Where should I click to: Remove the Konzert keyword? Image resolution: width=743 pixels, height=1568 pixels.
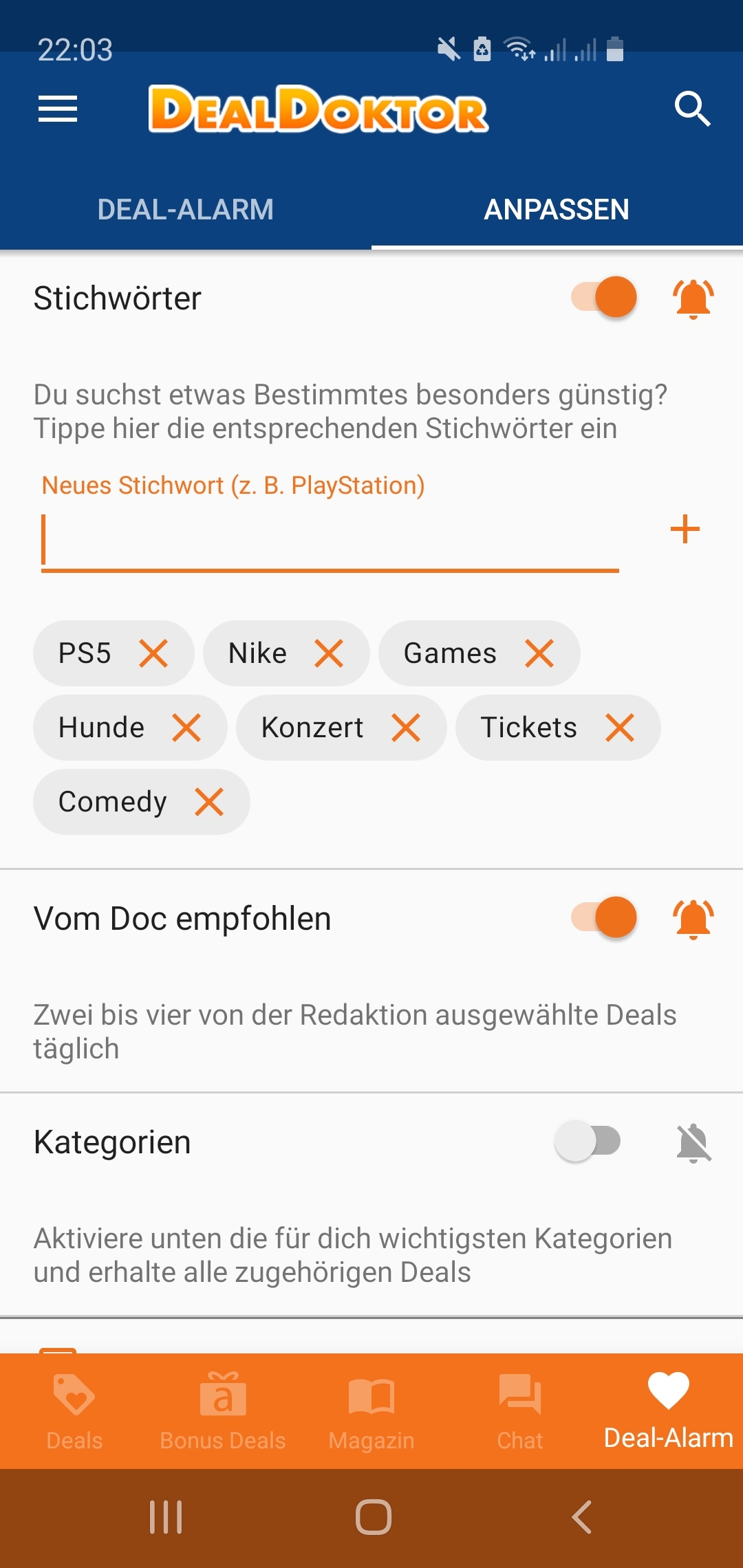pos(406,727)
